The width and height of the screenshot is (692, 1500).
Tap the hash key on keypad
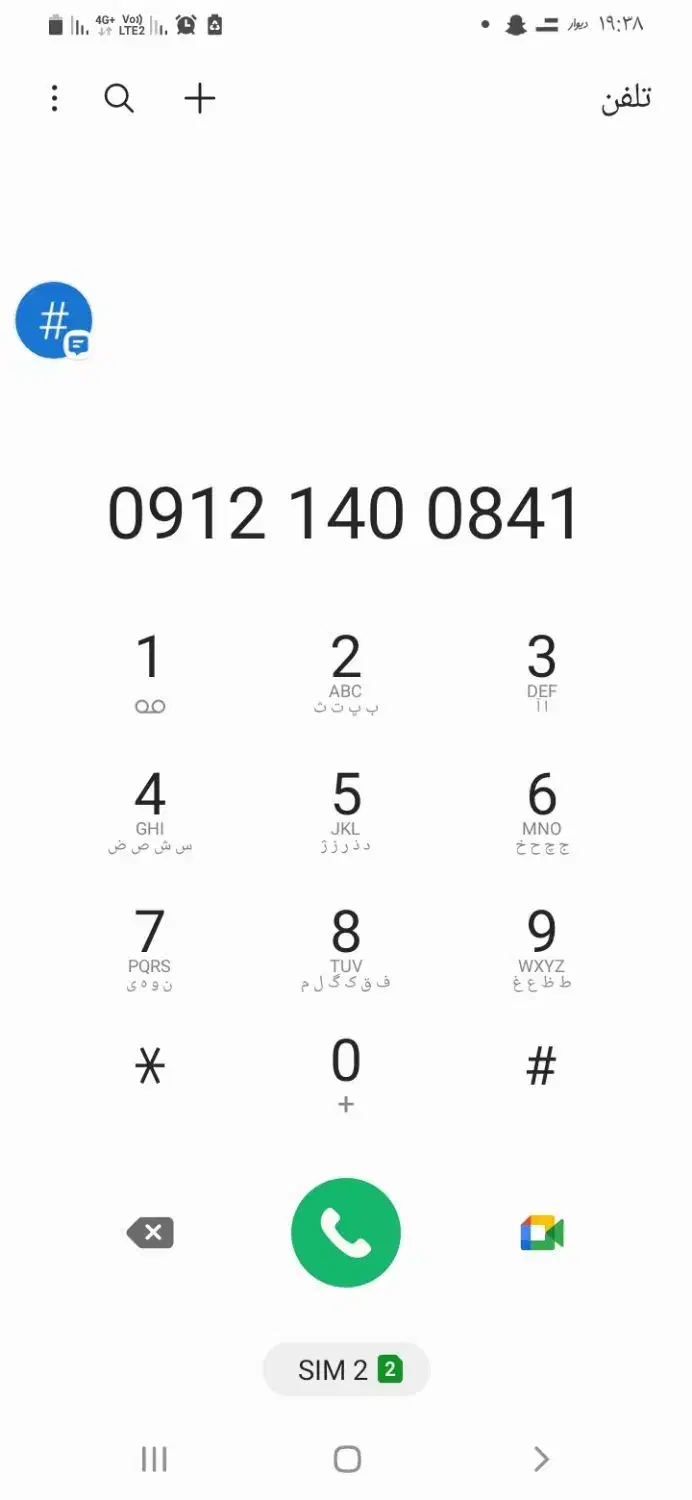click(541, 1069)
